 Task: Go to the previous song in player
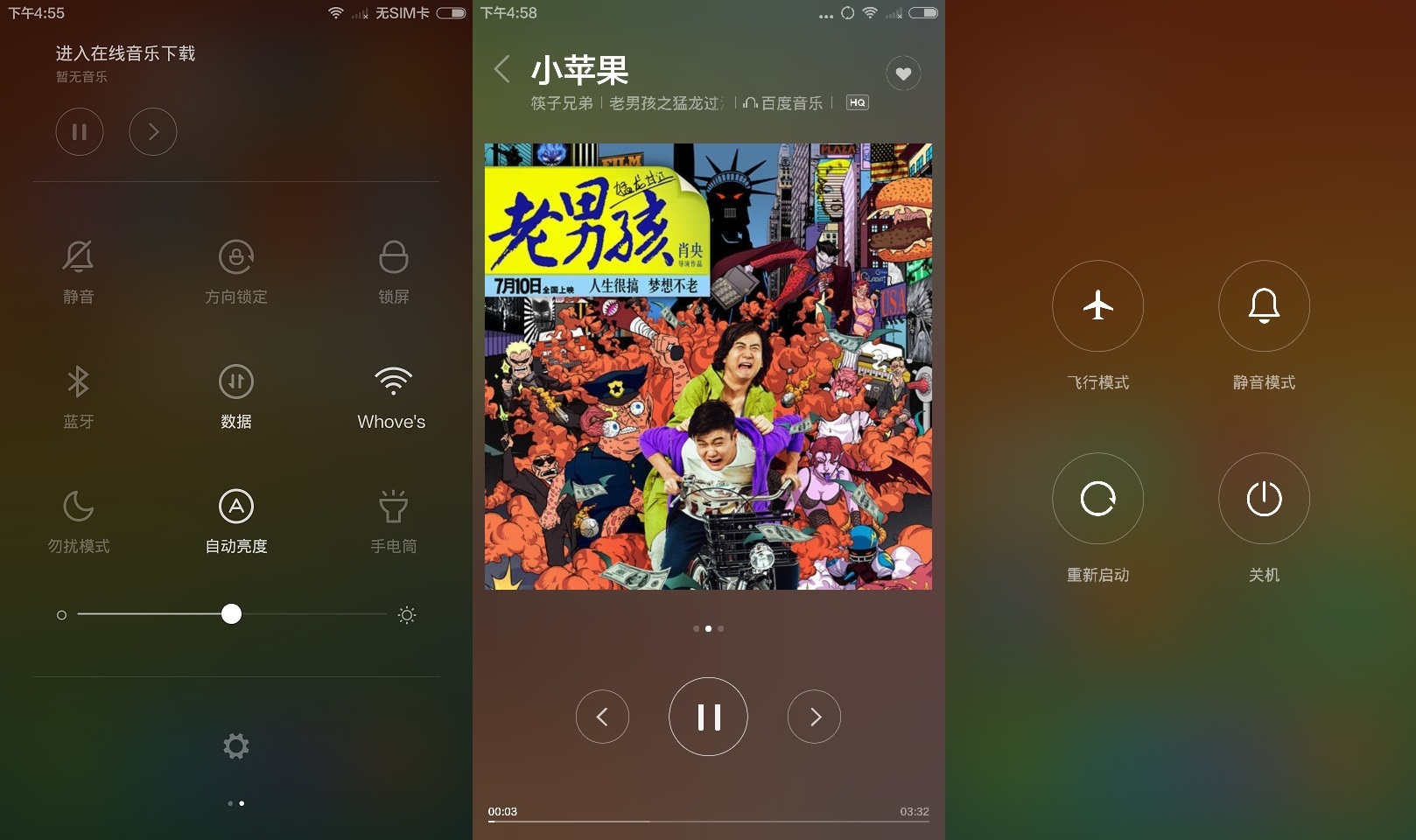[602, 717]
